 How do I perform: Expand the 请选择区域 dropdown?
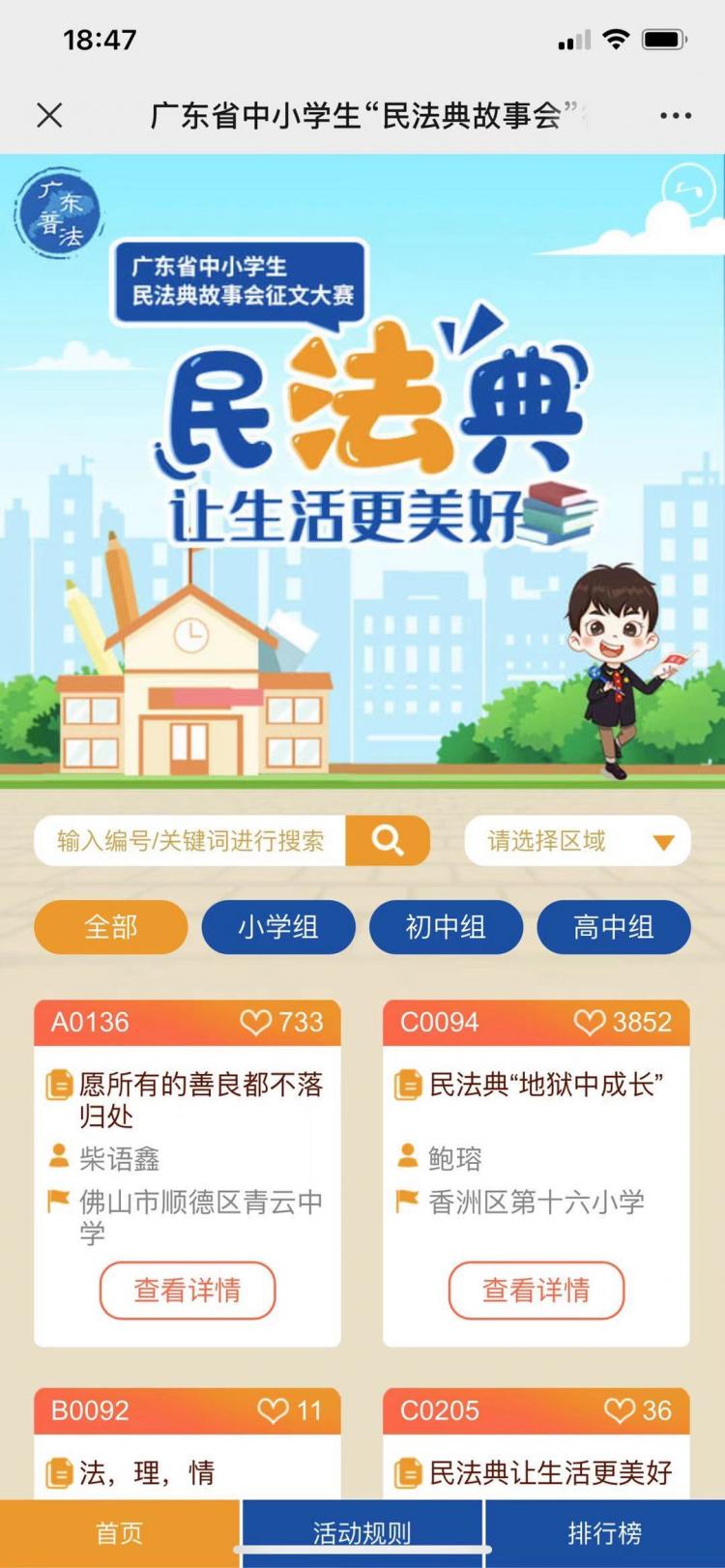577,841
